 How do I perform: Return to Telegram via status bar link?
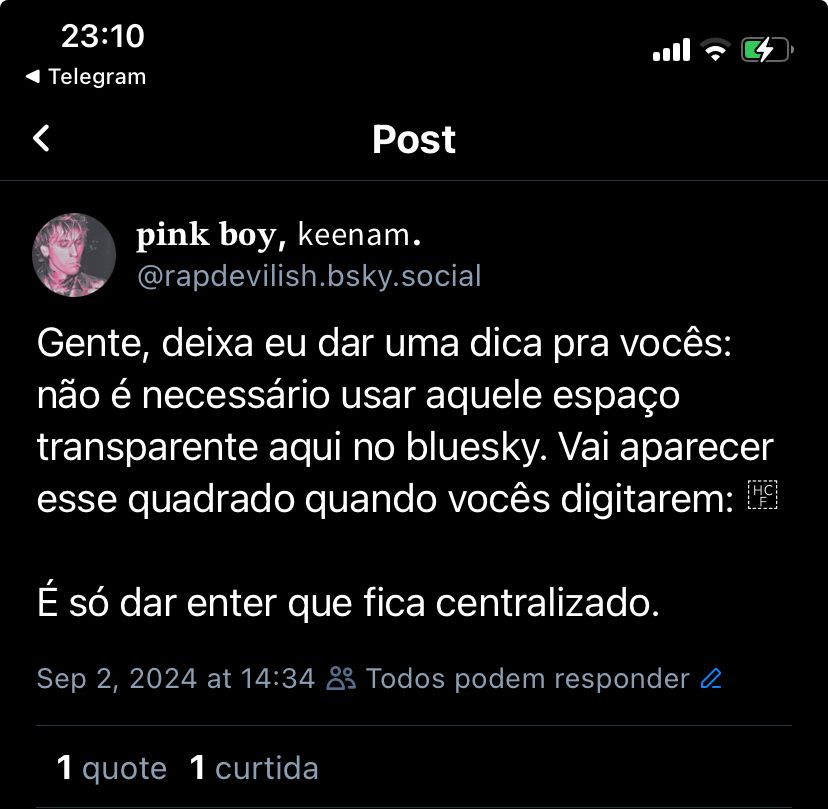click(86, 77)
